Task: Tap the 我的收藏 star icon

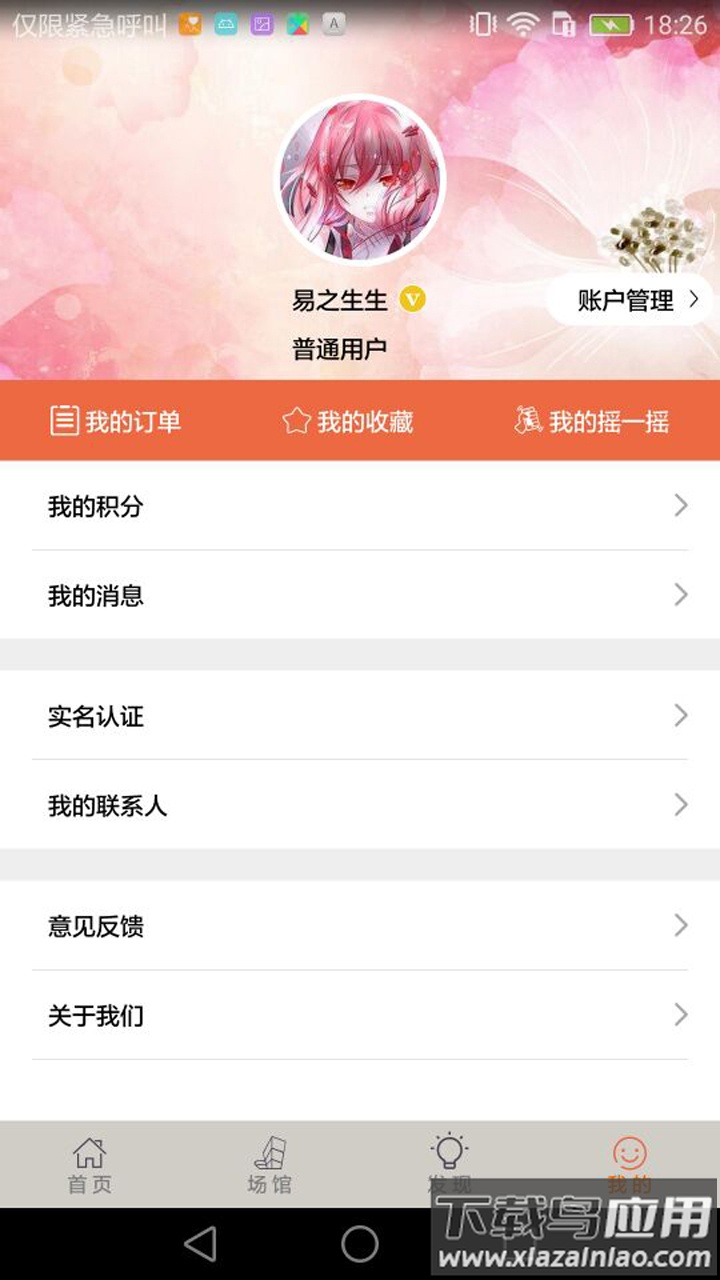Action: point(299,420)
